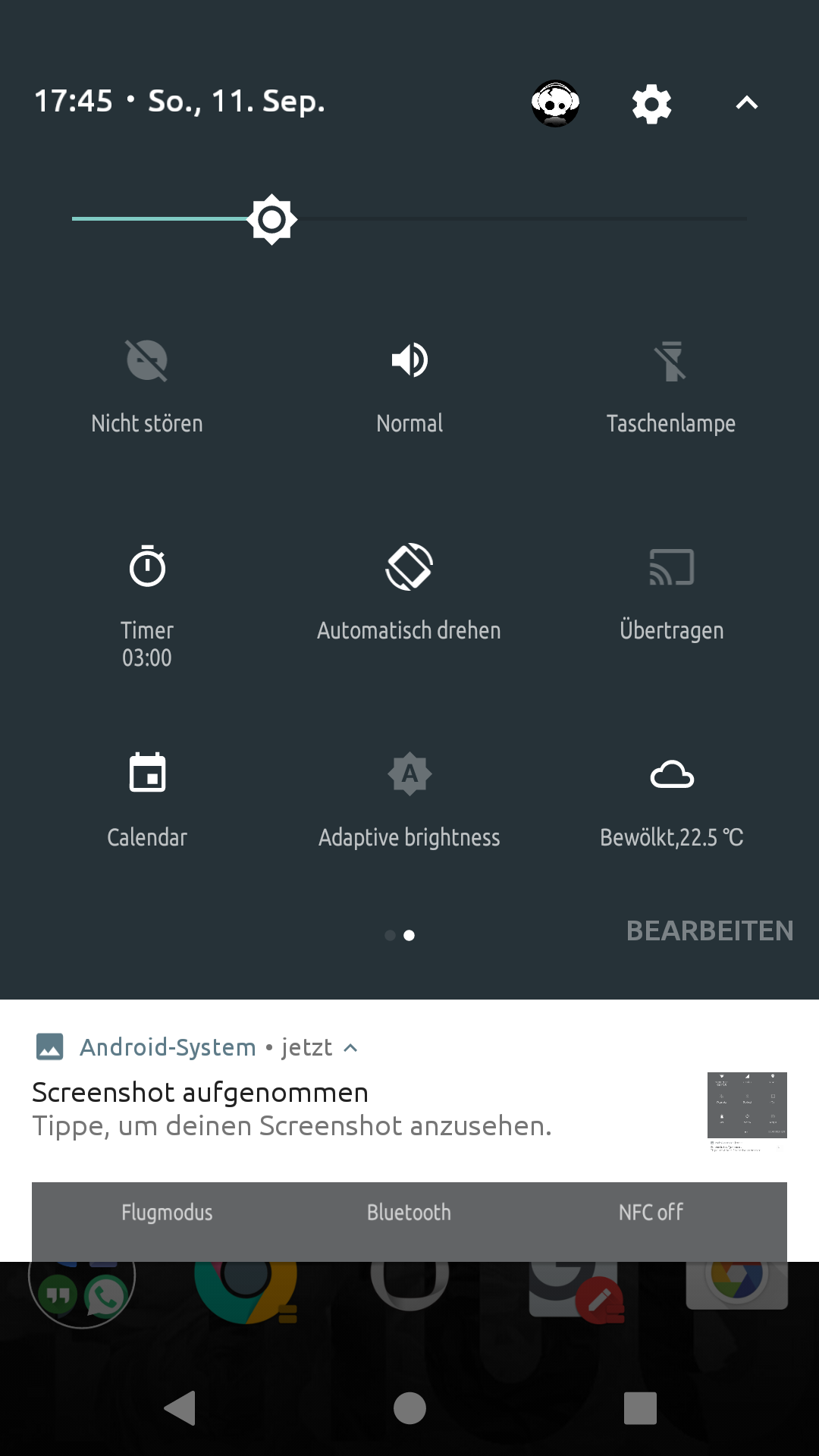The height and width of the screenshot is (1456, 819).
Task: Tap BEARBEITEN to edit tiles
Action: coord(710,930)
